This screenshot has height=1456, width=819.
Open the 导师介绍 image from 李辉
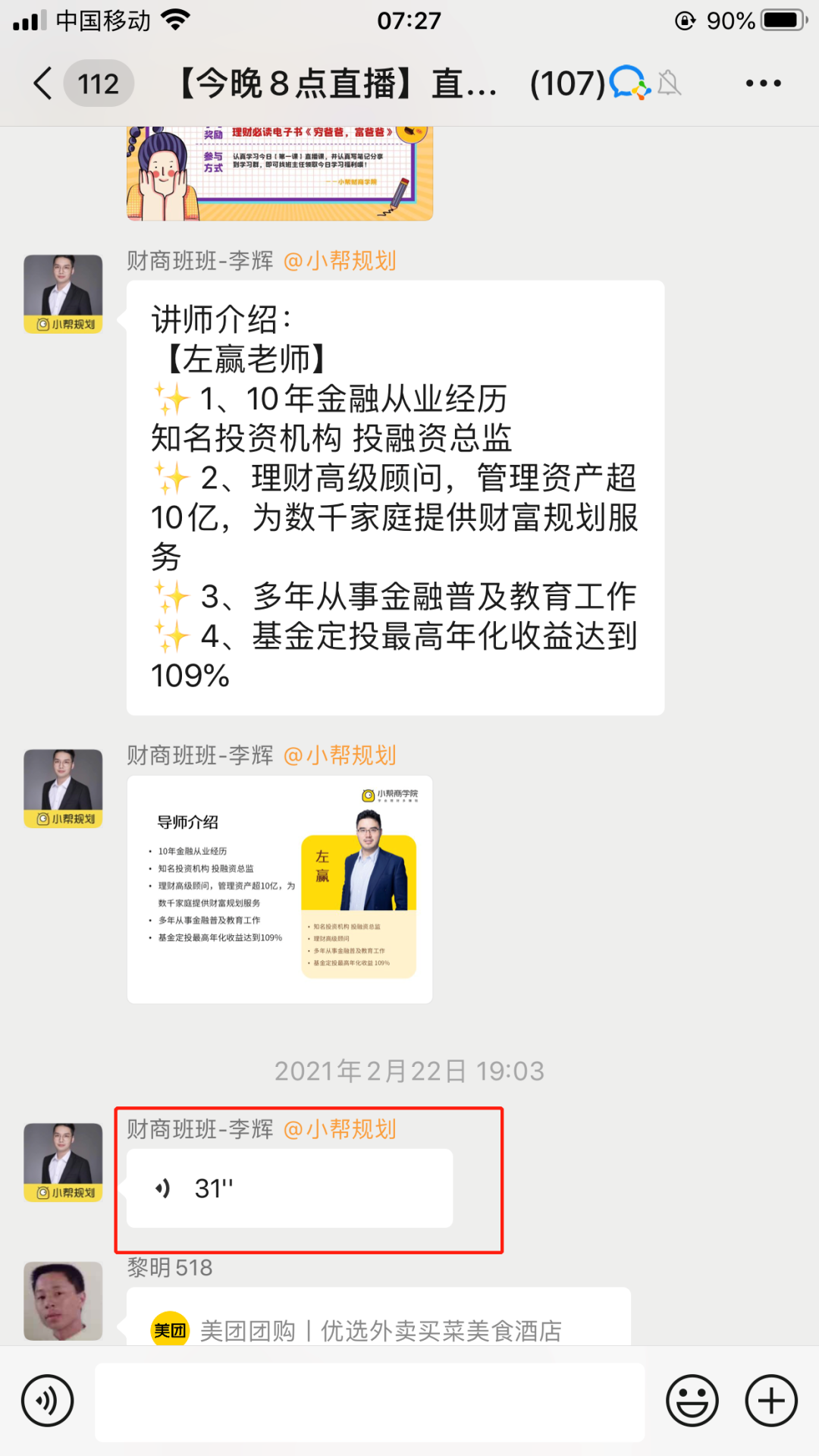280,890
